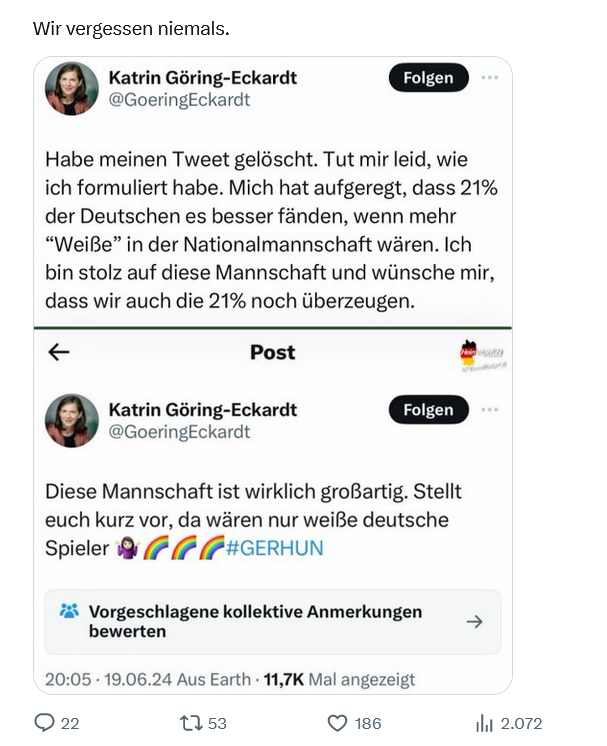This screenshot has width=607, height=746.
Task: View post analytics showing 2.072 views
Action: point(485,723)
